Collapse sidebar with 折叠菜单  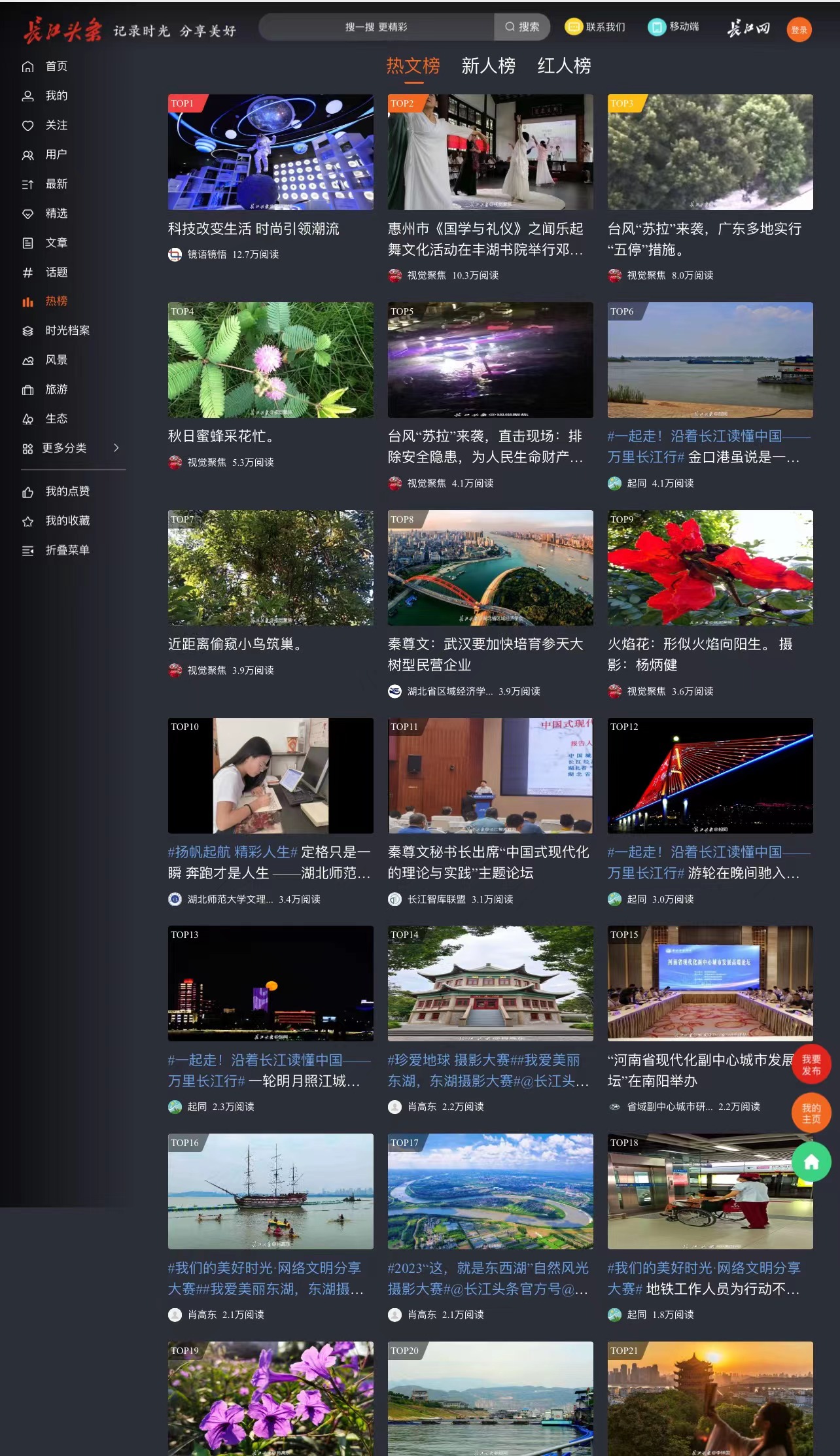pyautogui.click(x=67, y=550)
